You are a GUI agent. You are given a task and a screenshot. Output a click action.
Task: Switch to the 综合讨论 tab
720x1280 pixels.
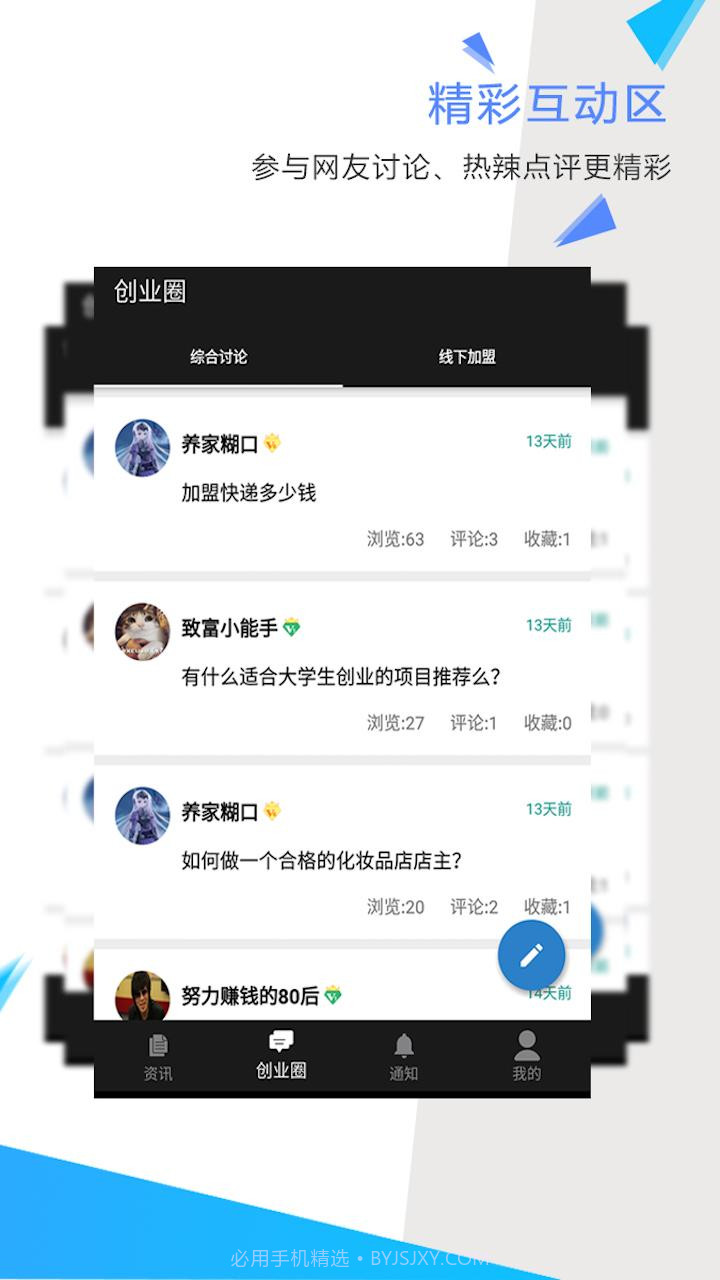pyautogui.click(x=219, y=356)
